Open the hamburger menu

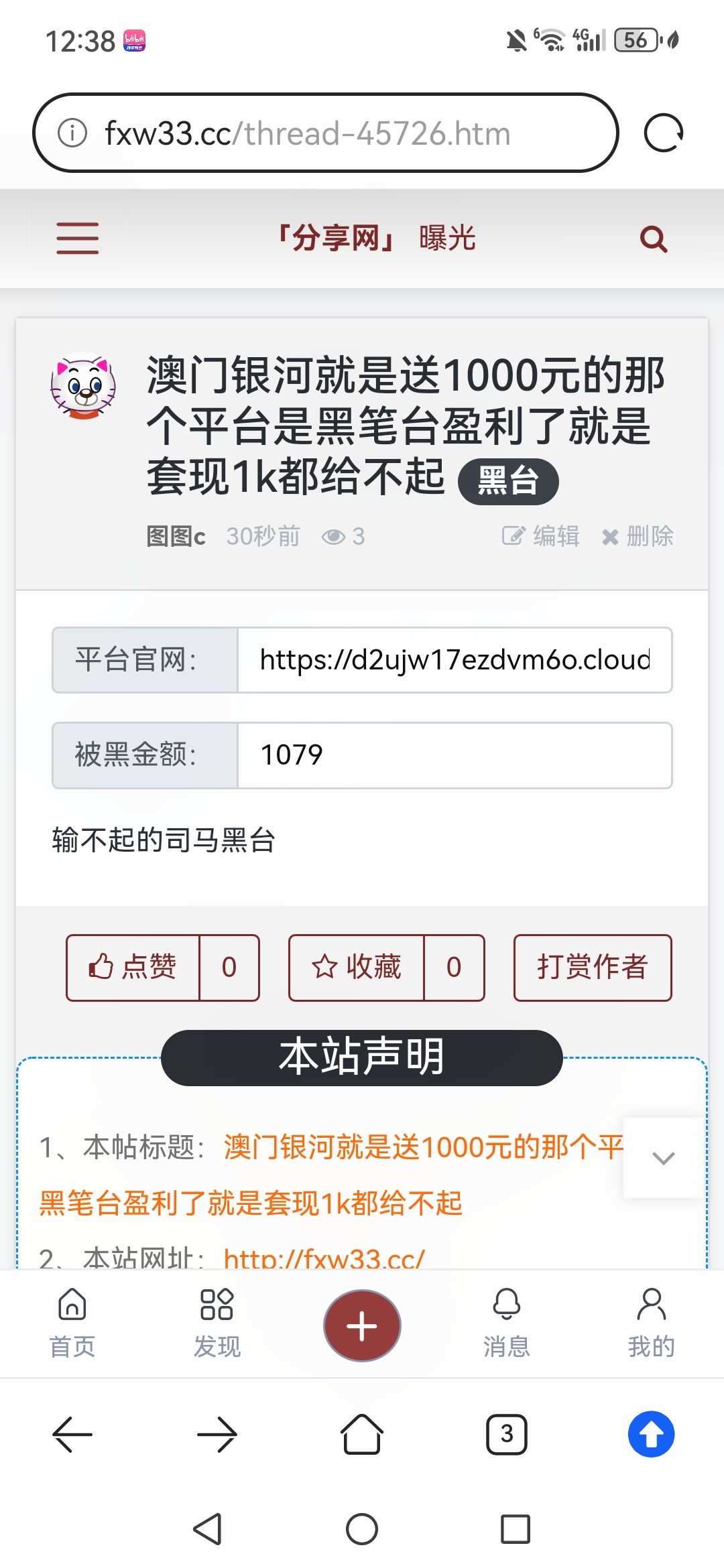78,239
